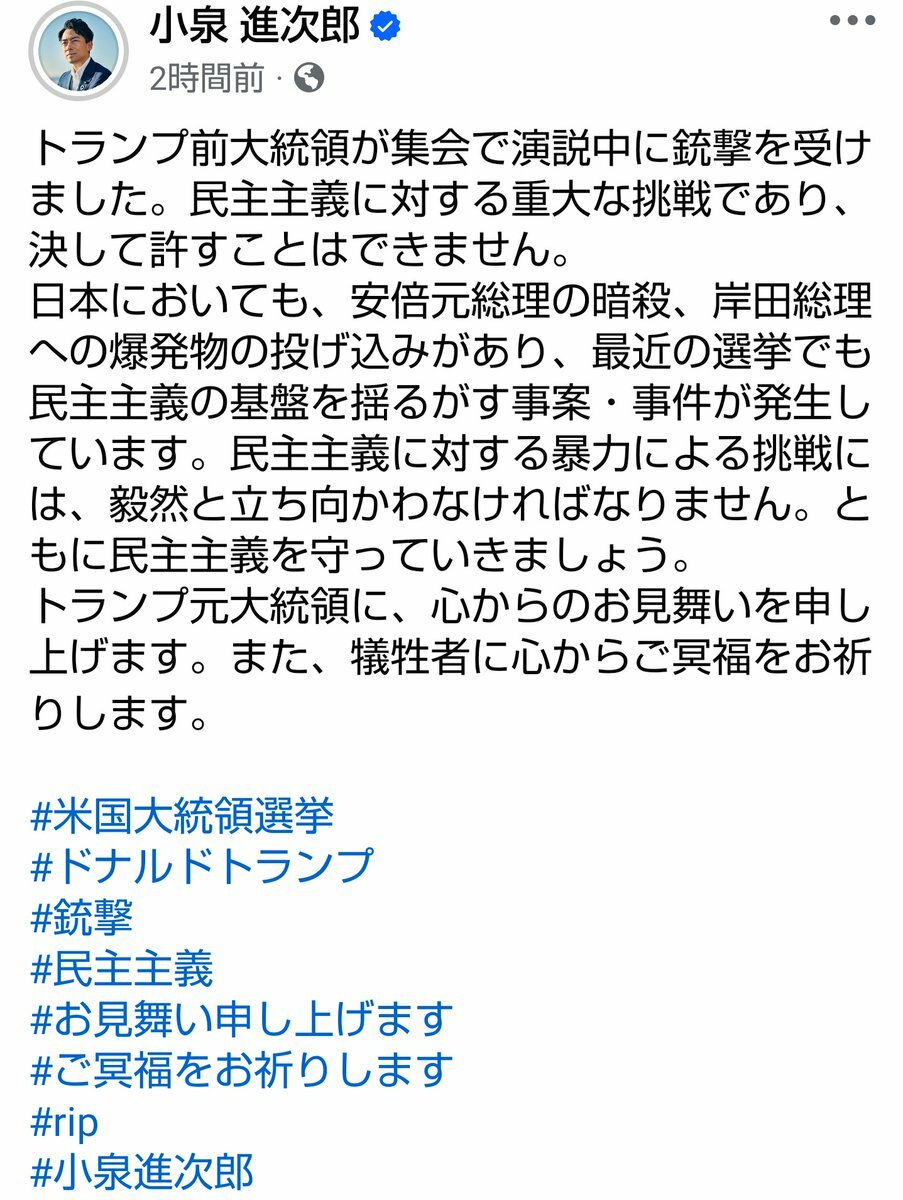Open the hashtag #ドナルドトランプ
This screenshot has height=1200, width=903.
(x=202, y=866)
